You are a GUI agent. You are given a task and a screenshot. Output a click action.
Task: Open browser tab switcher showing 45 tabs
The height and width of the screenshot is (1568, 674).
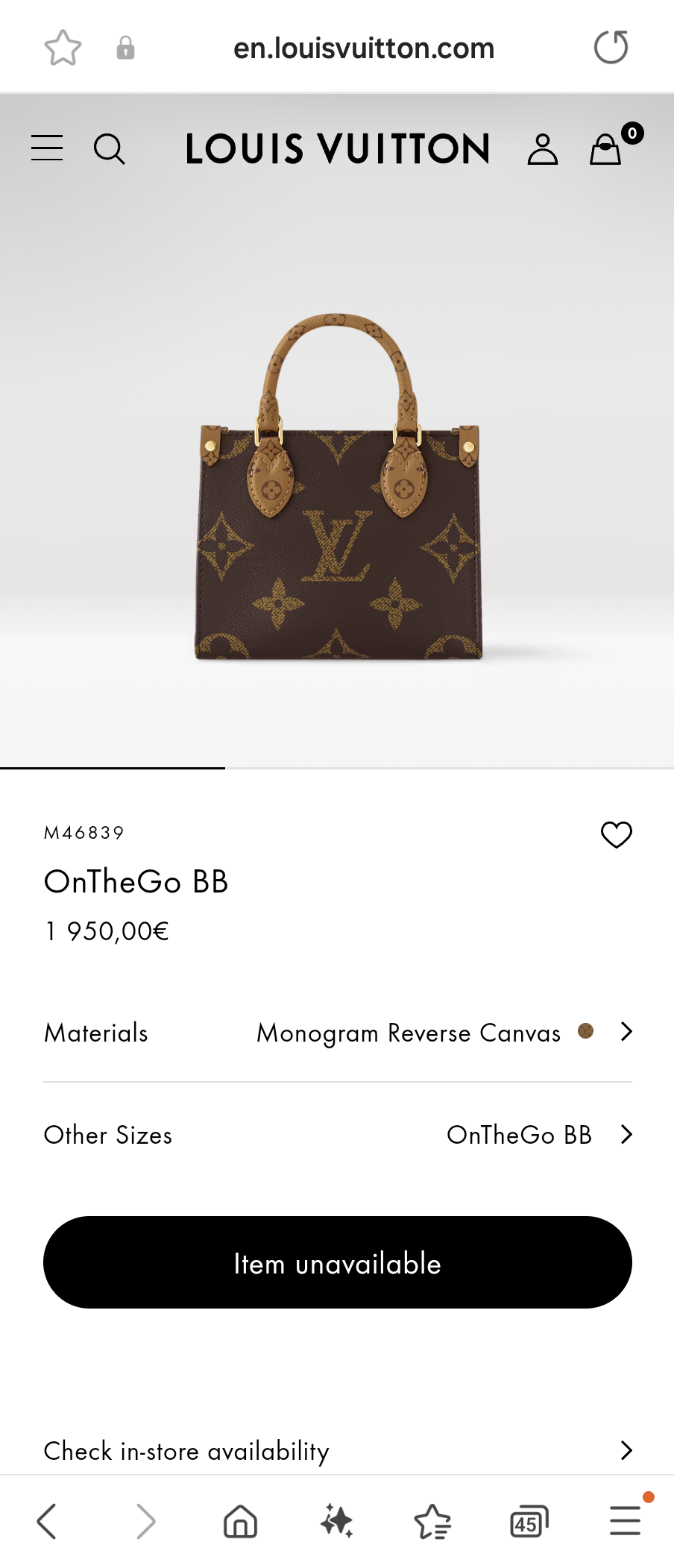528,1521
